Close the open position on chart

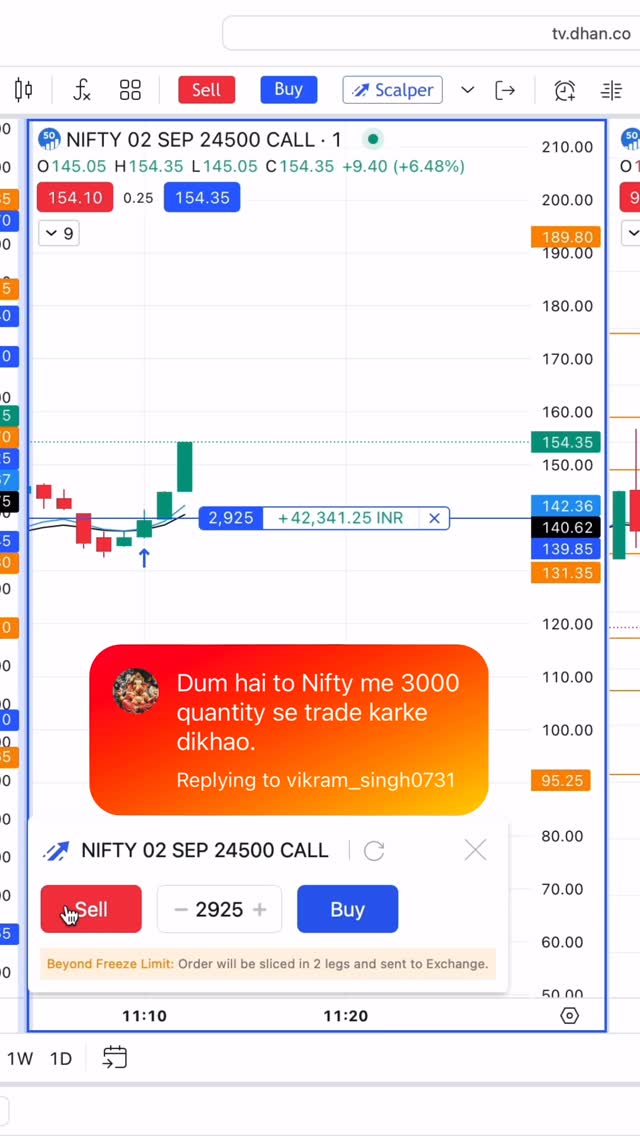point(434,518)
